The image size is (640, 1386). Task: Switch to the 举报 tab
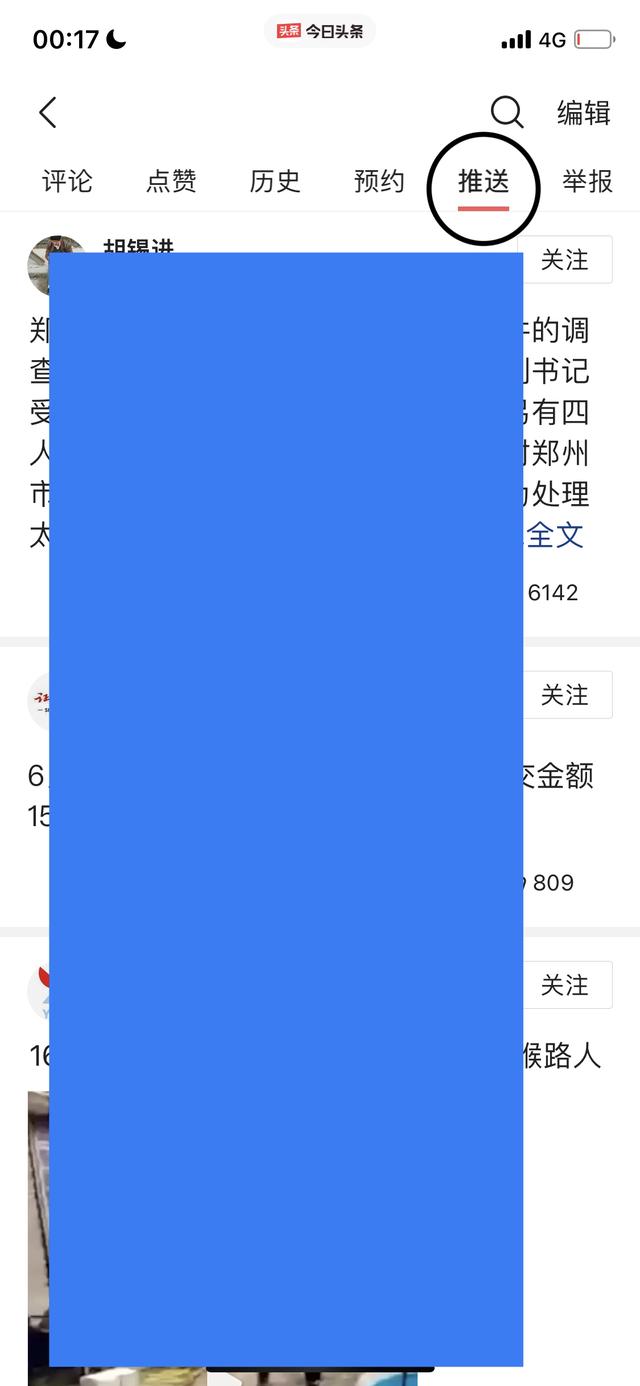(x=587, y=181)
